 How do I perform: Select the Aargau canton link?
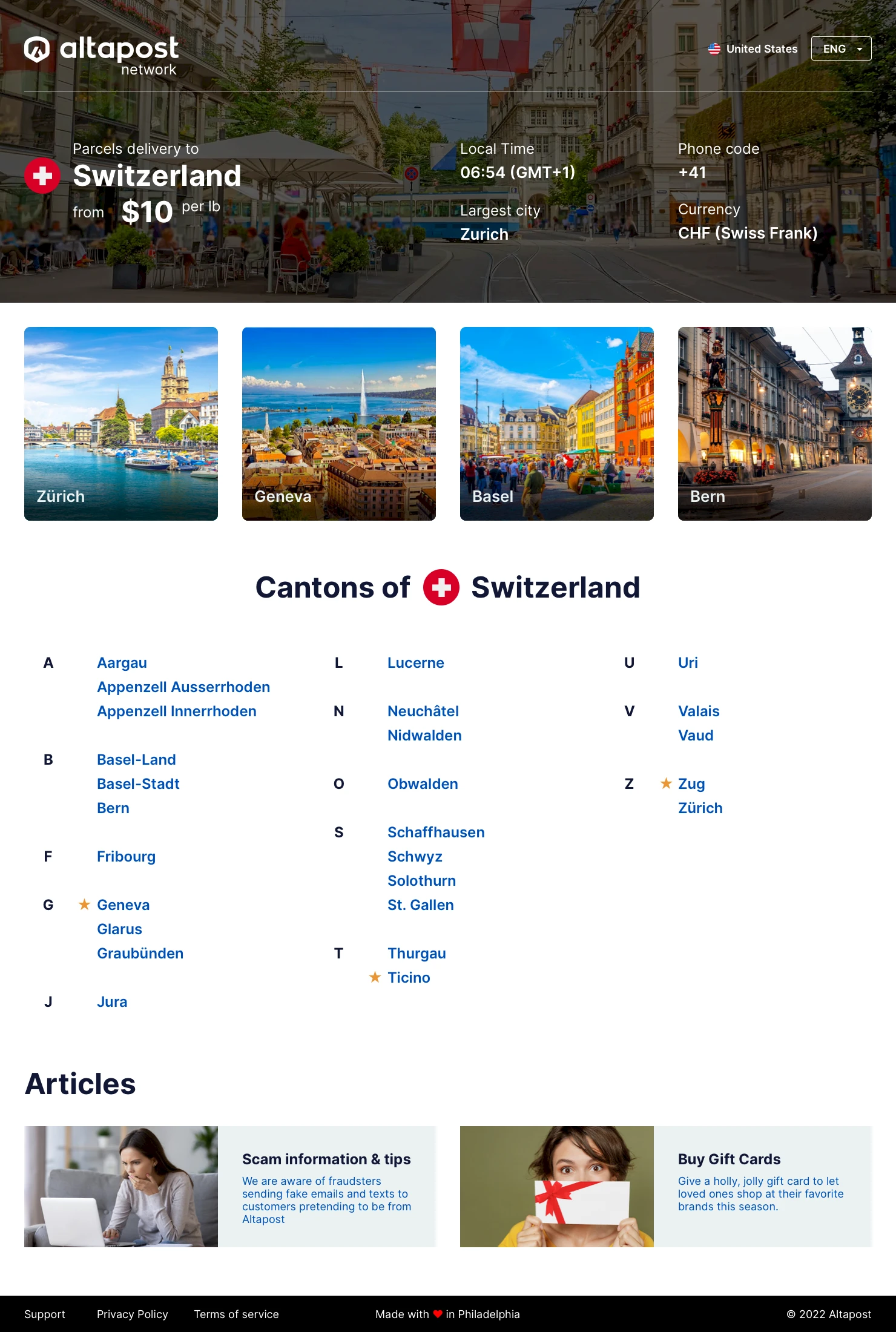click(x=122, y=663)
